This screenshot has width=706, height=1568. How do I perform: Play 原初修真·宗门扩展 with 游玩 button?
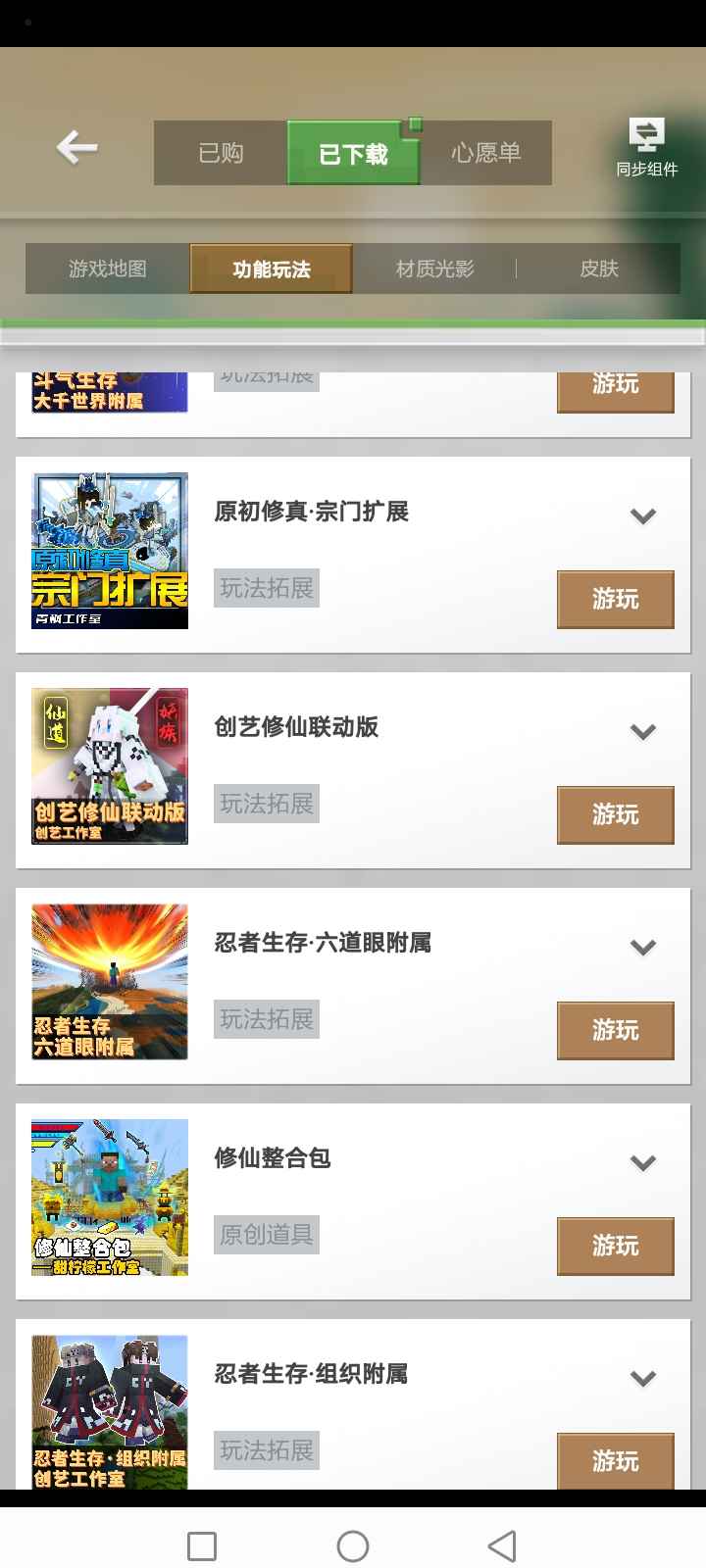[x=616, y=599]
